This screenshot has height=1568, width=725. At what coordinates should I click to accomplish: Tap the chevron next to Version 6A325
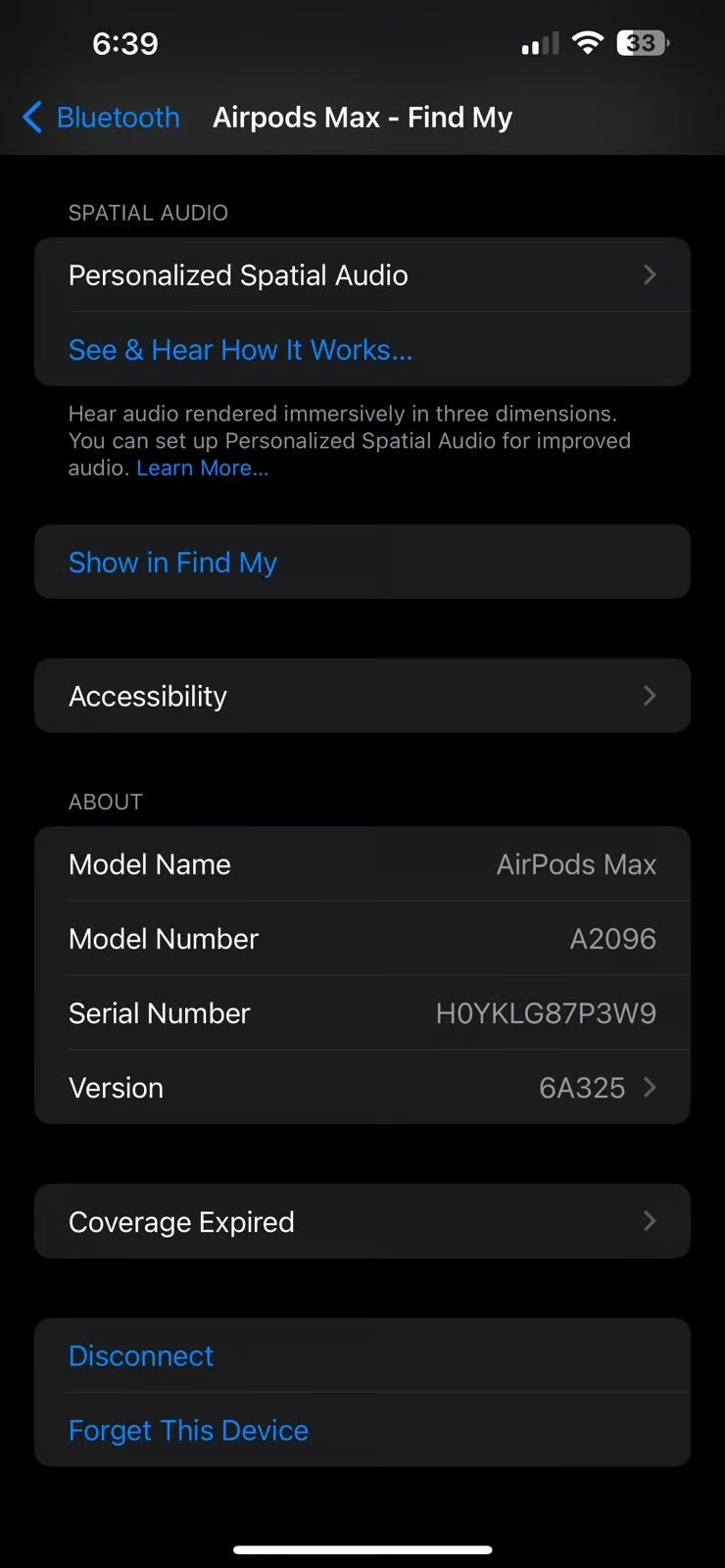click(x=649, y=1088)
